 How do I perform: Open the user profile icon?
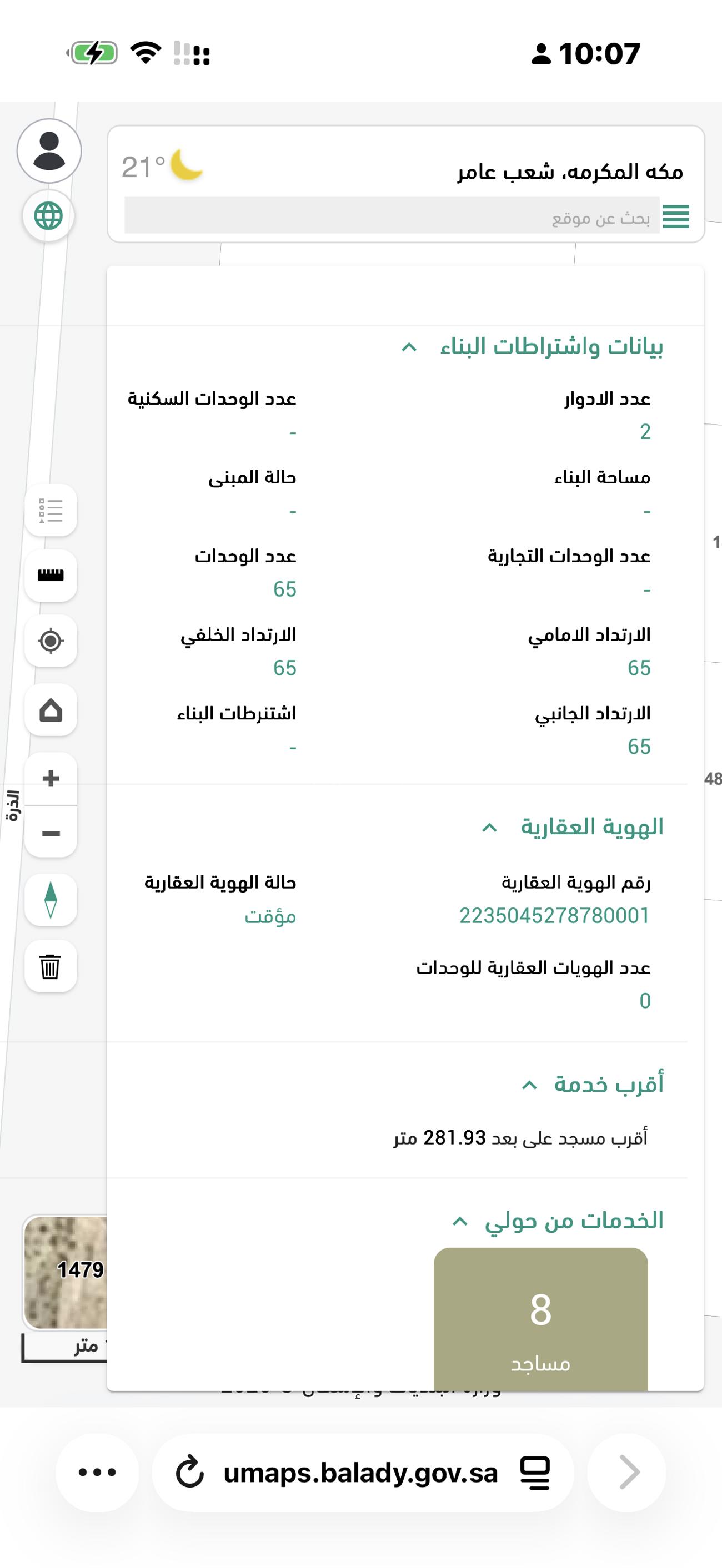(49, 151)
